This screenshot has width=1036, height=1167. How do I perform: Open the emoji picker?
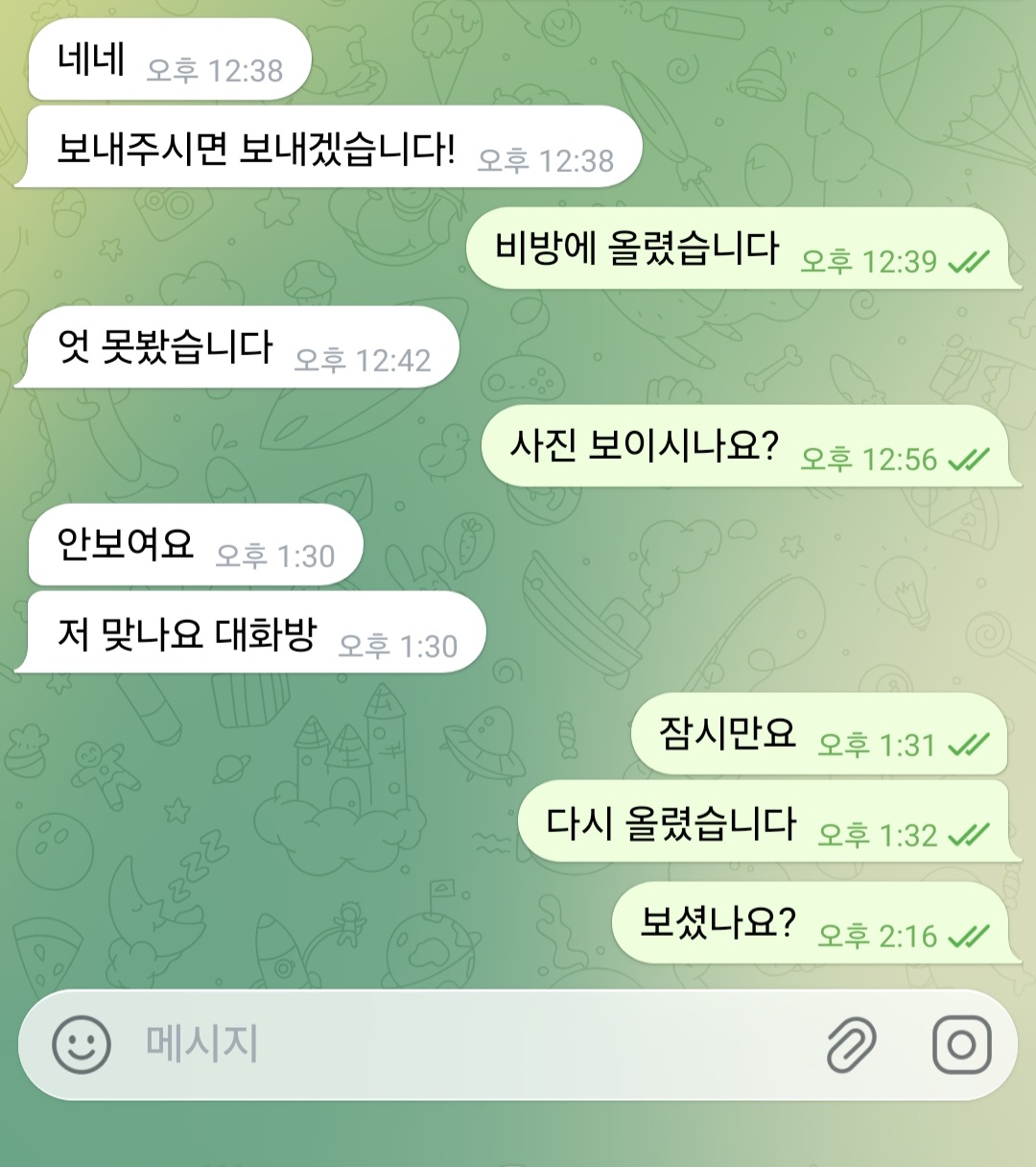tap(82, 1045)
